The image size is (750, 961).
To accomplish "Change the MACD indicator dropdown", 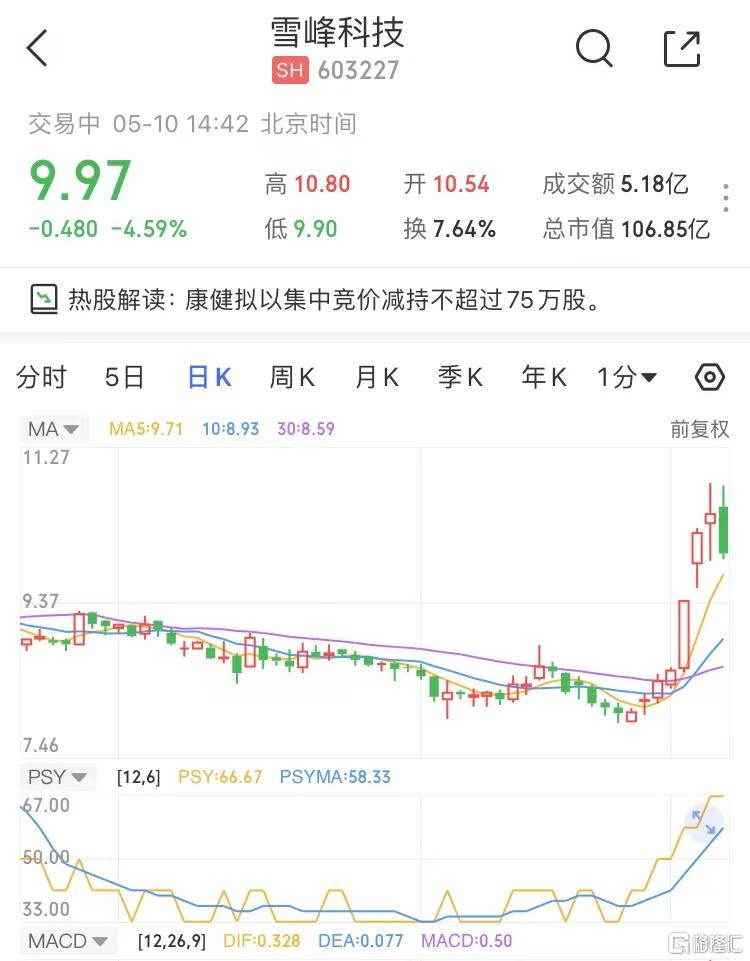I will [68, 941].
